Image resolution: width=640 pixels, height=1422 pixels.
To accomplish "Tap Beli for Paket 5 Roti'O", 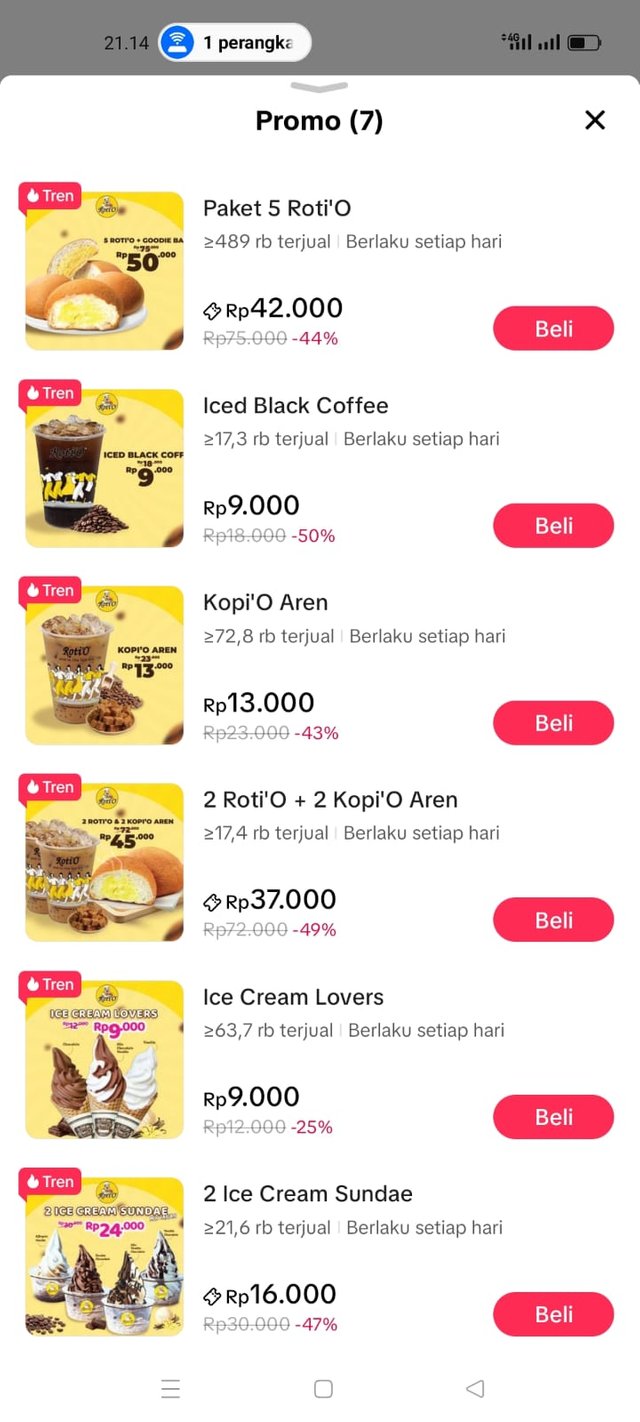I will 553,328.
